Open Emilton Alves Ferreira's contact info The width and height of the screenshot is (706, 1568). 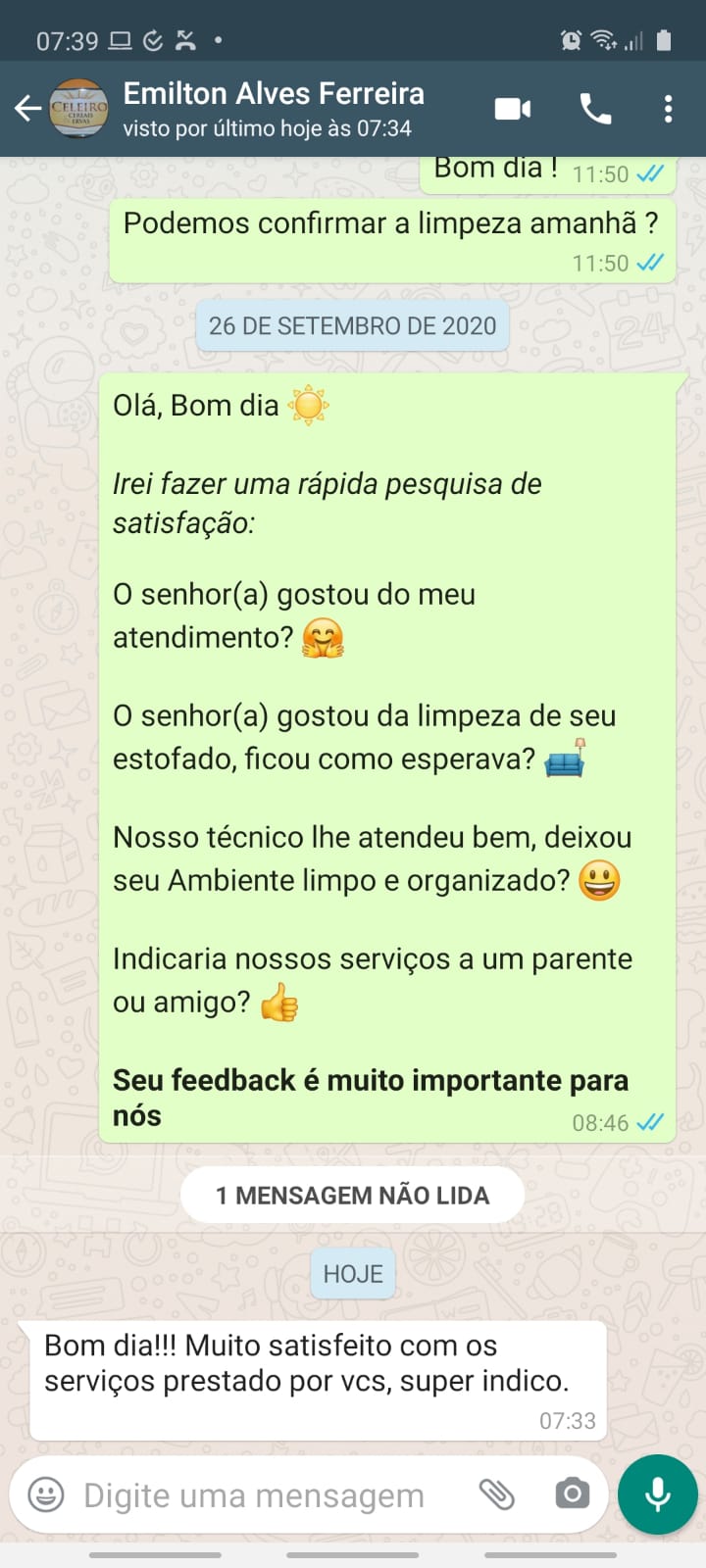click(x=273, y=108)
